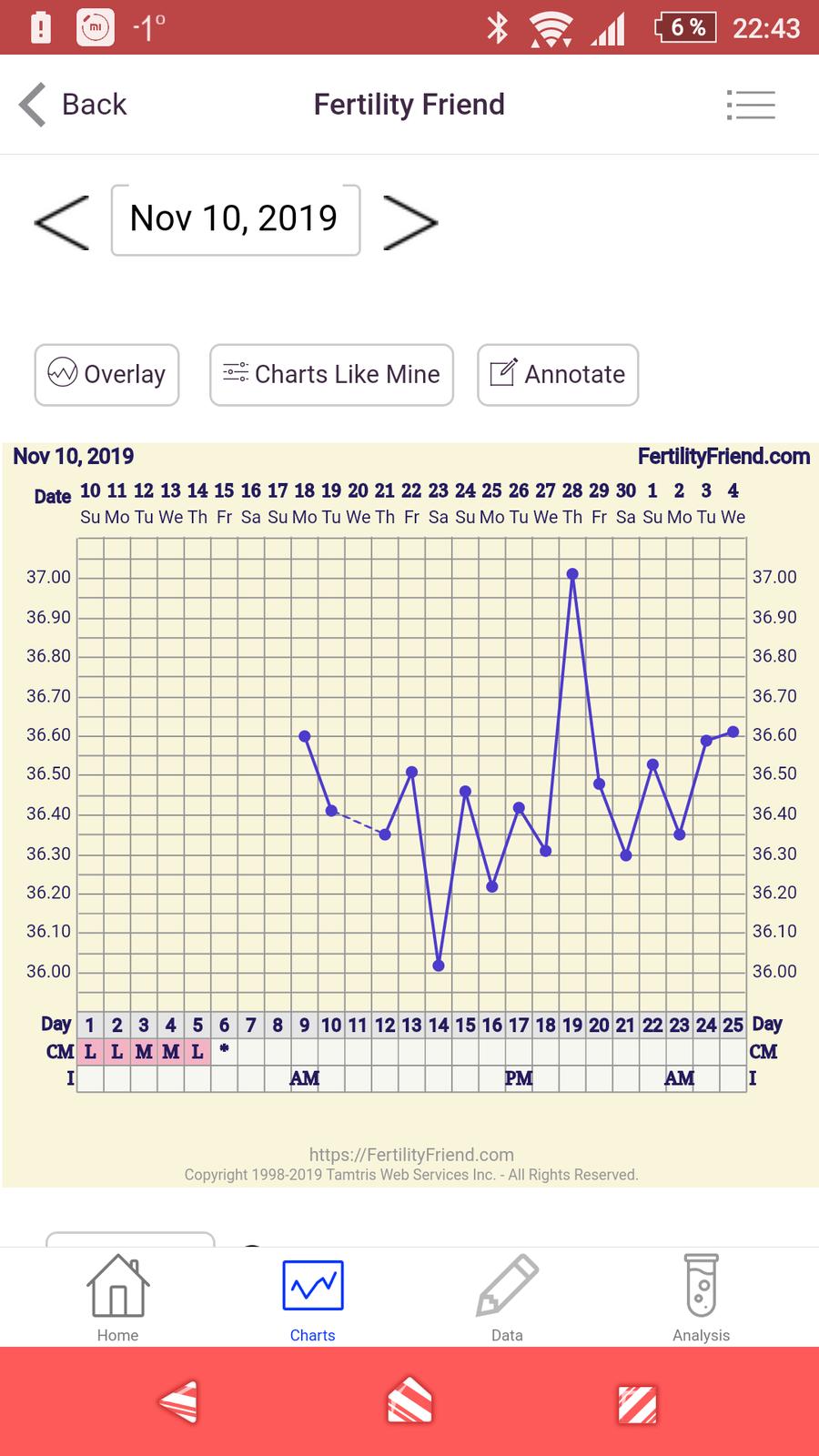Open the menu list icon
The height and width of the screenshot is (1456, 819).
click(x=751, y=105)
